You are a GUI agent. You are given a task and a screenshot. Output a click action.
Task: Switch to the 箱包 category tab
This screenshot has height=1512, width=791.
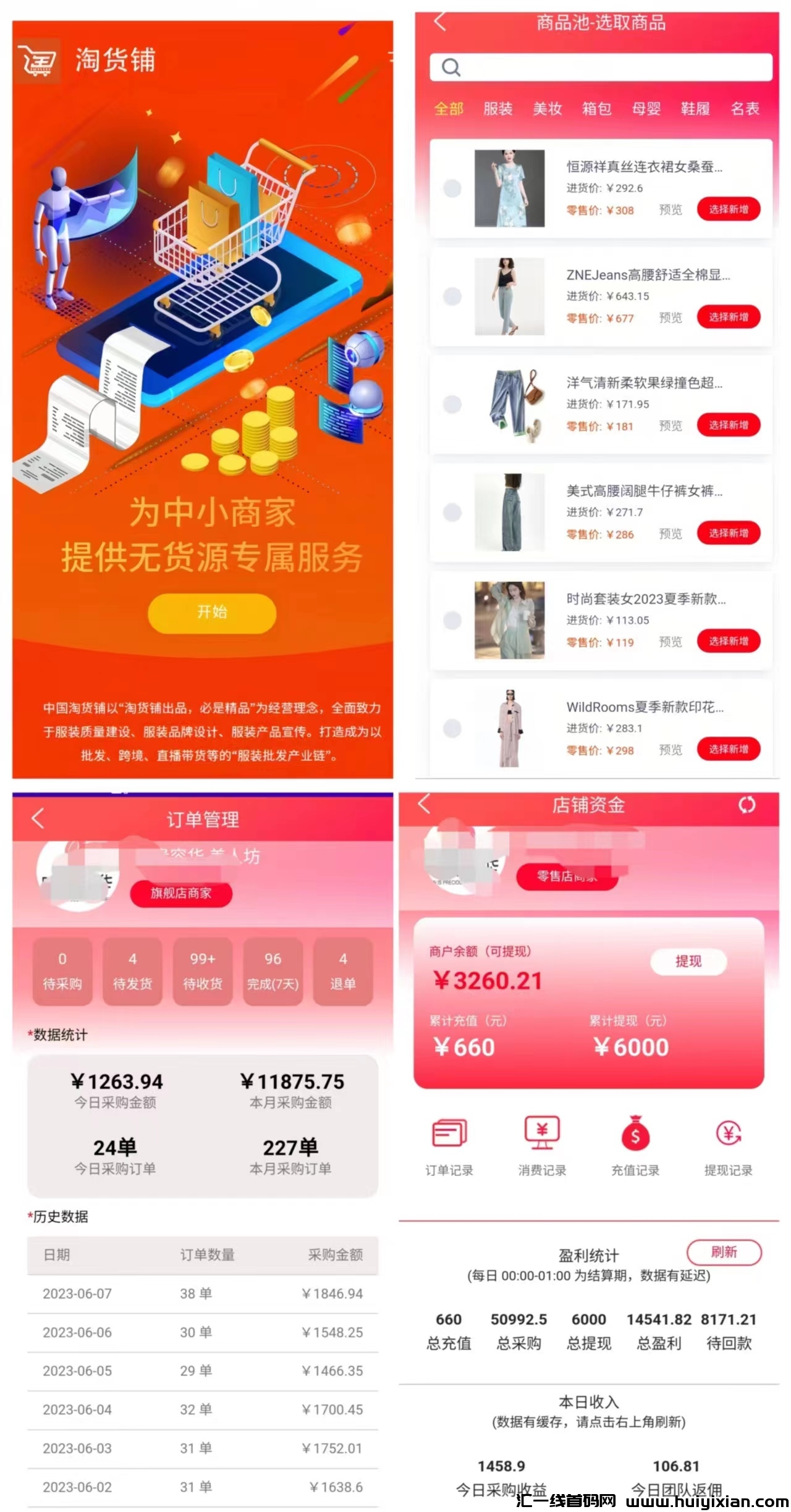[597, 109]
